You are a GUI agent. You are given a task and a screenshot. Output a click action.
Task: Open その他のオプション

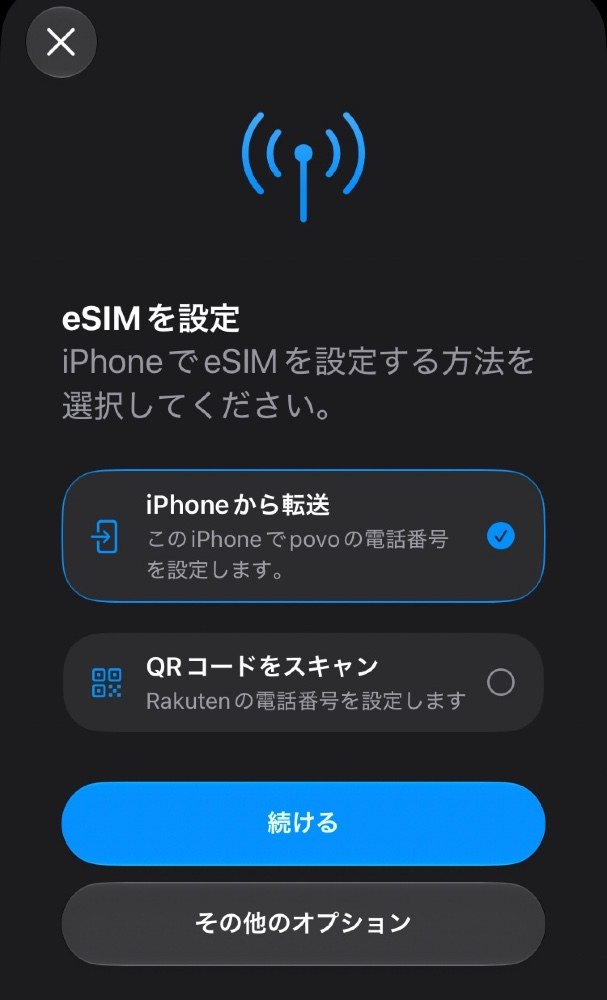[x=304, y=923]
